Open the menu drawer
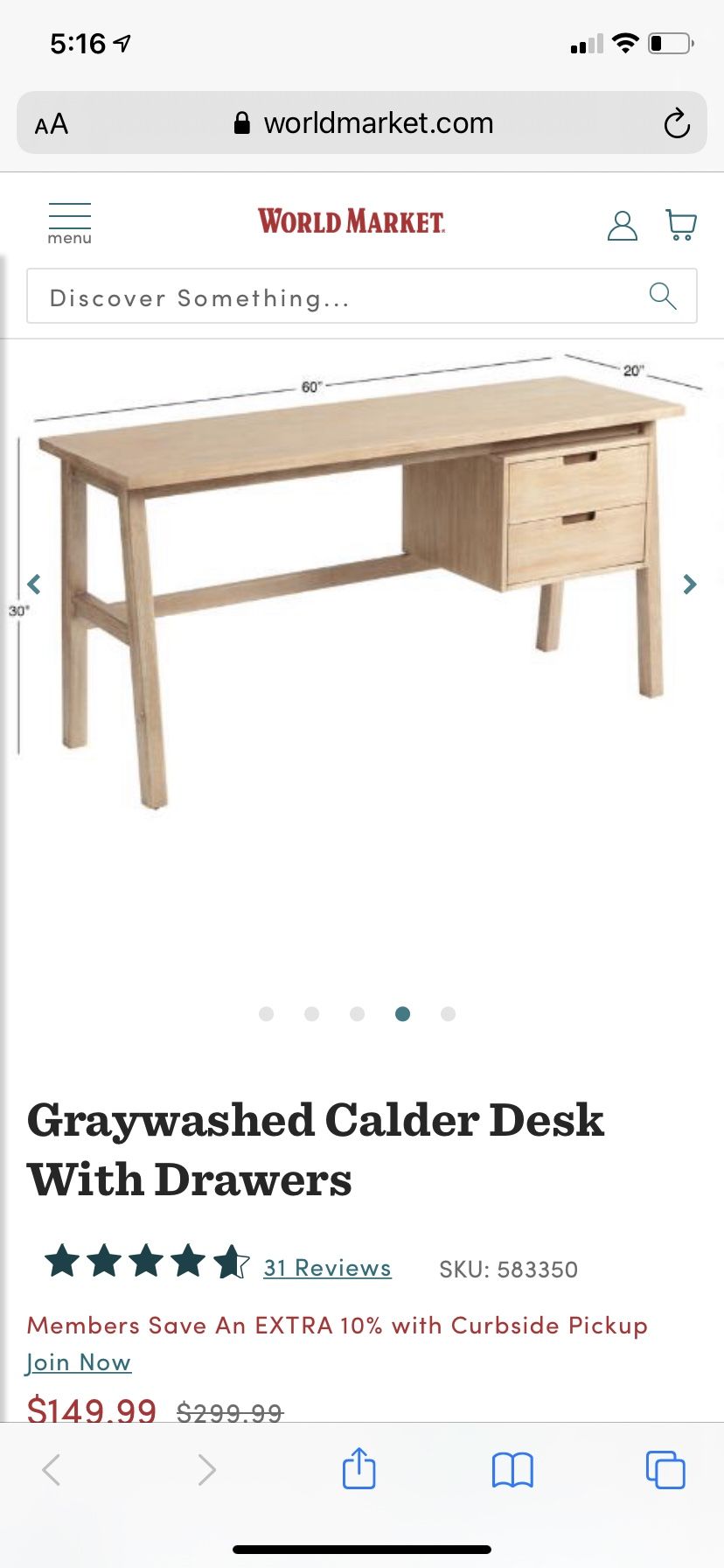The width and height of the screenshot is (724, 1568). tap(70, 224)
